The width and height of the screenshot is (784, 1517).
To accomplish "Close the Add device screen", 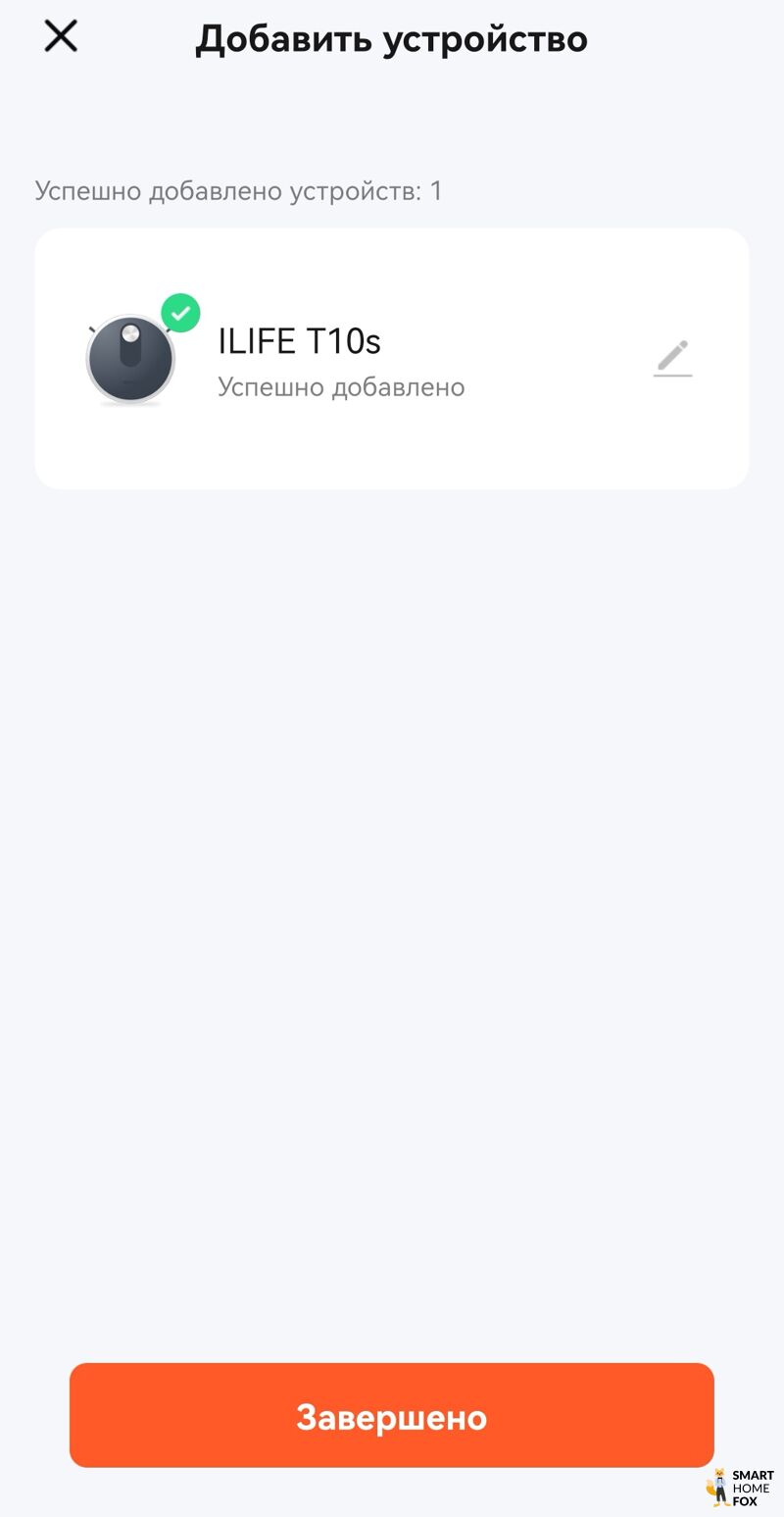I will pyautogui.click(x=61, y=37).
